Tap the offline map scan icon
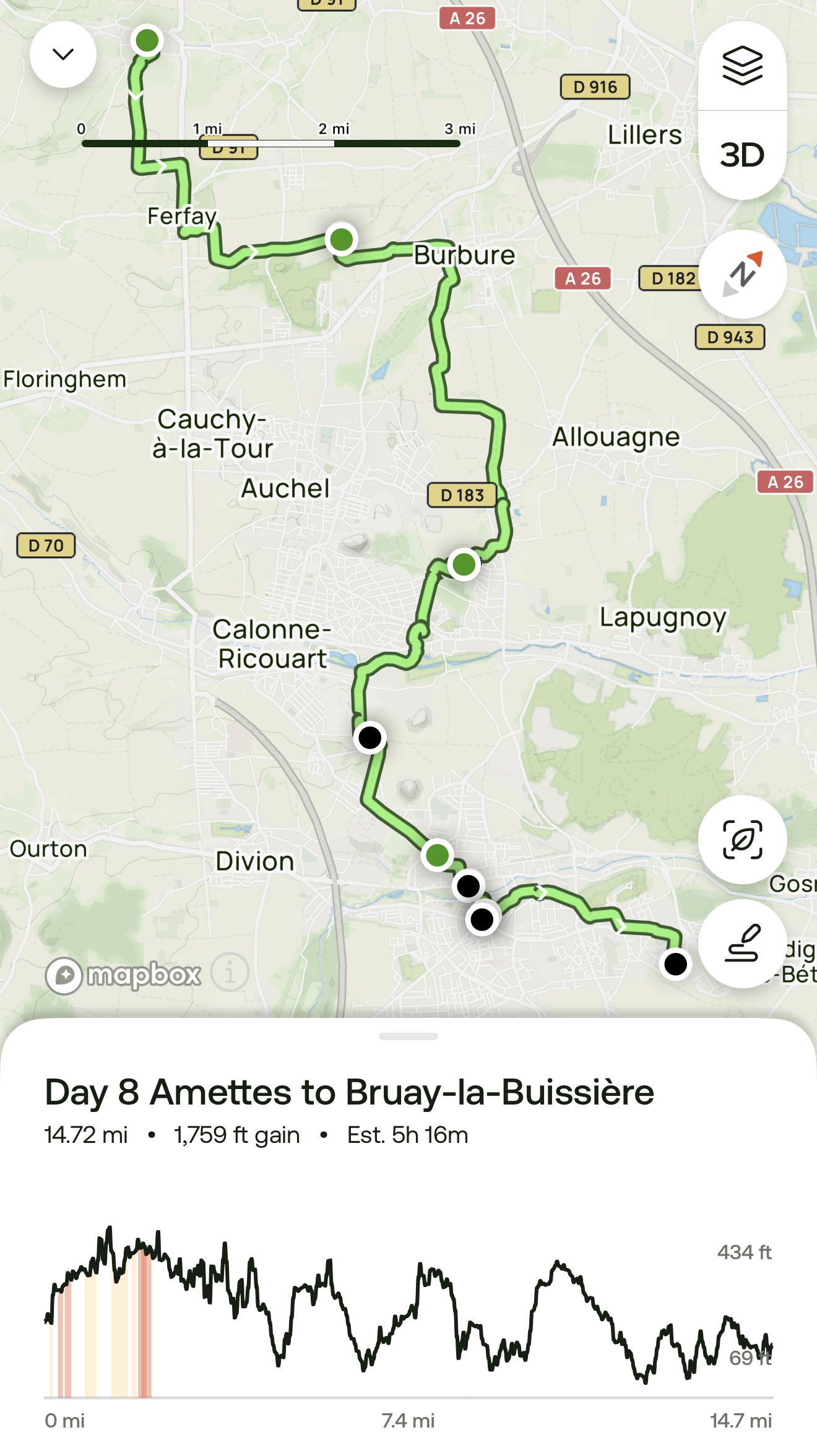Screen dimensions: 817x1456 coord(742,839)
